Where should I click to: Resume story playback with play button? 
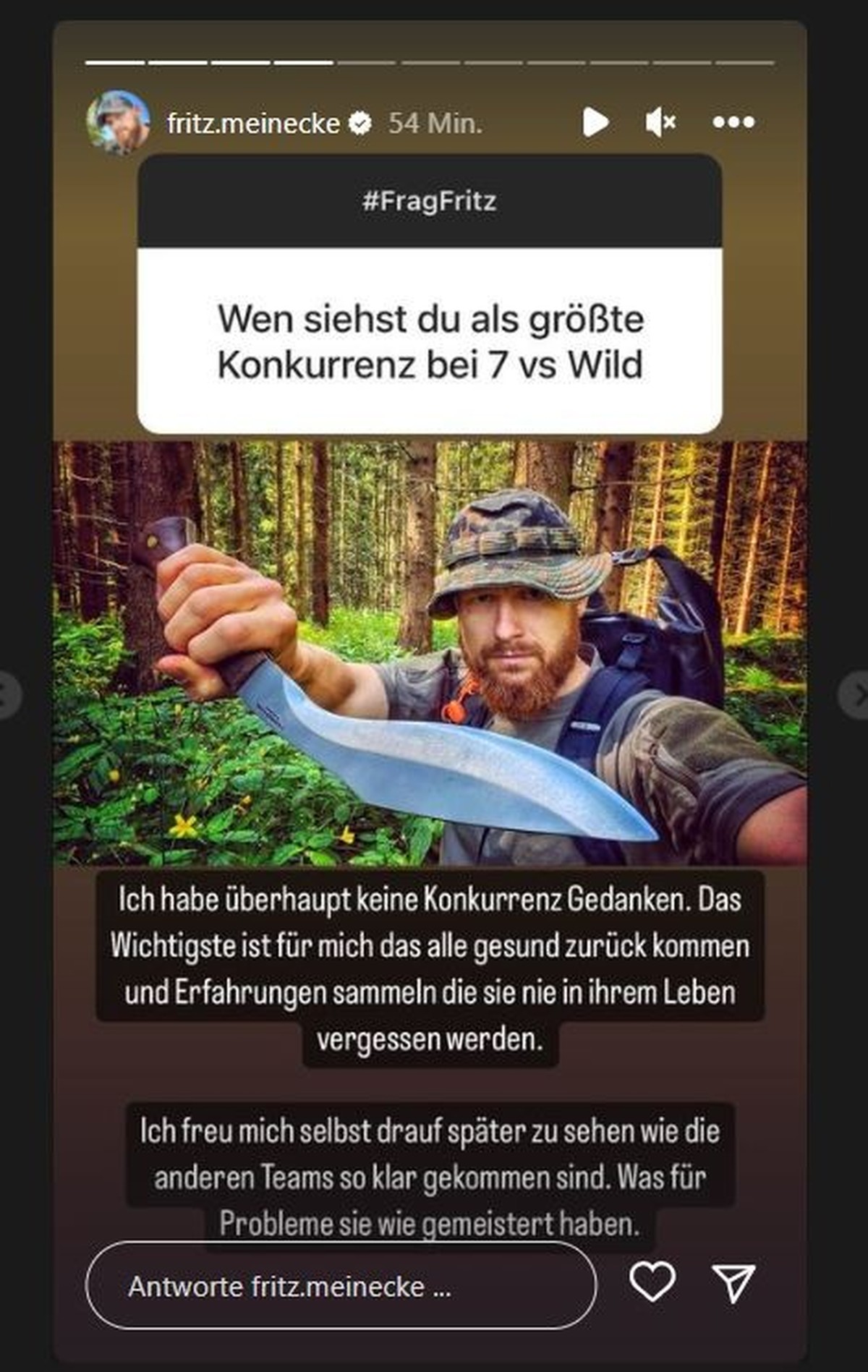pyautogui.click(x=595, y=122)
